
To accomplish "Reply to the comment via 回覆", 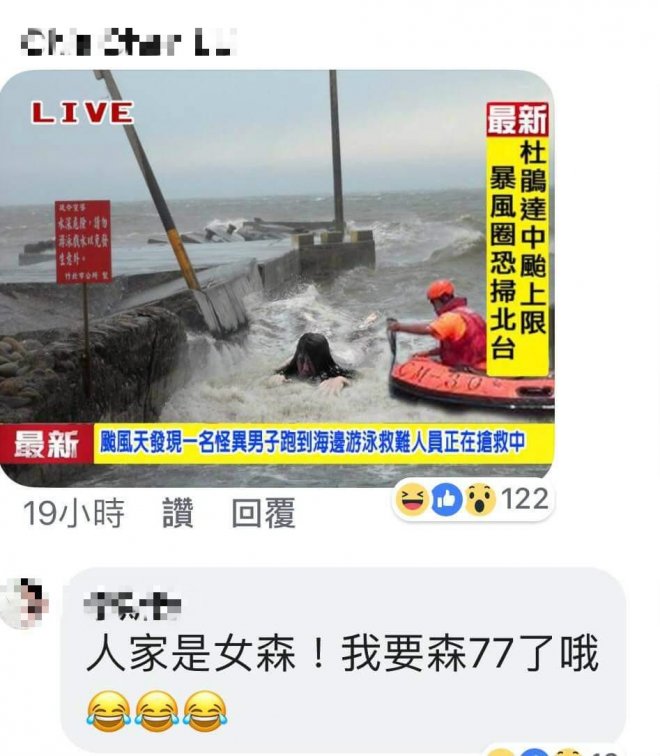I will 263,514.
